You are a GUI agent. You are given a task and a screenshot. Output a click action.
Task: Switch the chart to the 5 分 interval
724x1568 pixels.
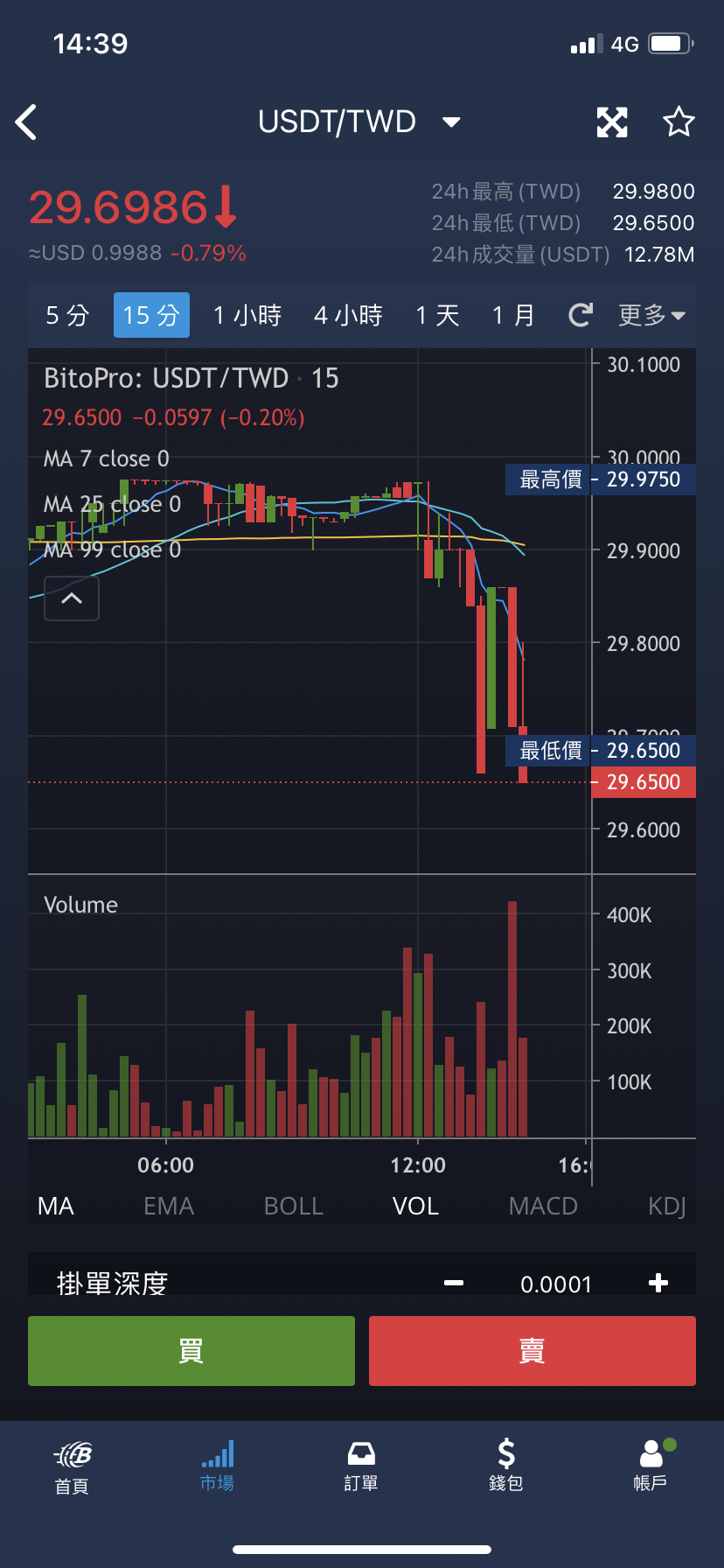67,315
